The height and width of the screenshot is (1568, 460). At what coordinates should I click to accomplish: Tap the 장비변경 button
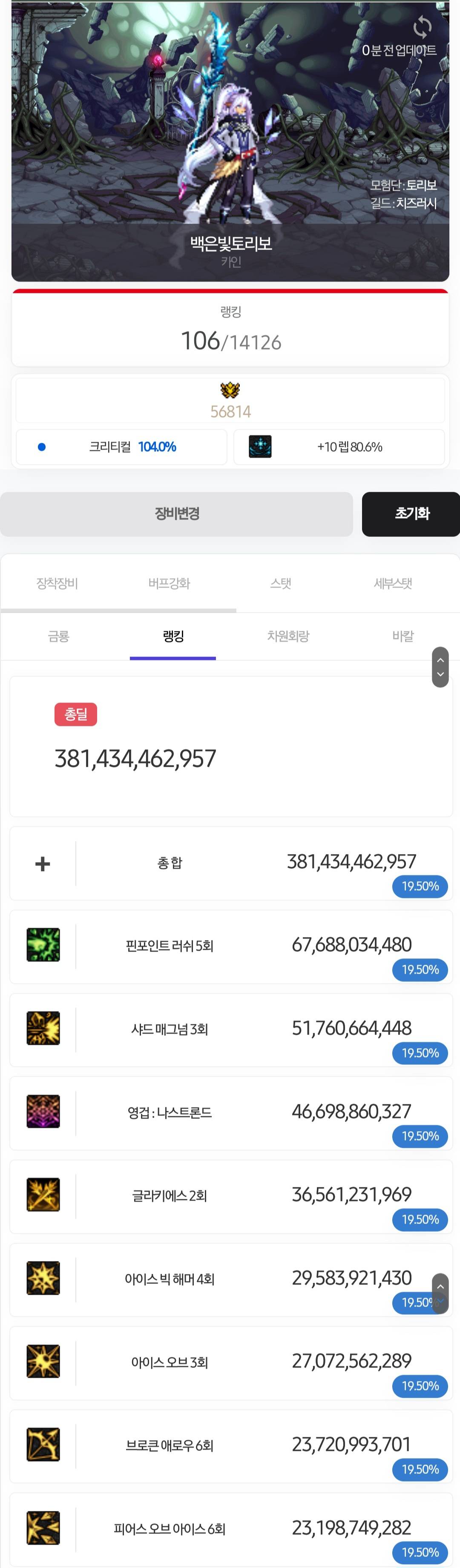[x=177, y=514]
